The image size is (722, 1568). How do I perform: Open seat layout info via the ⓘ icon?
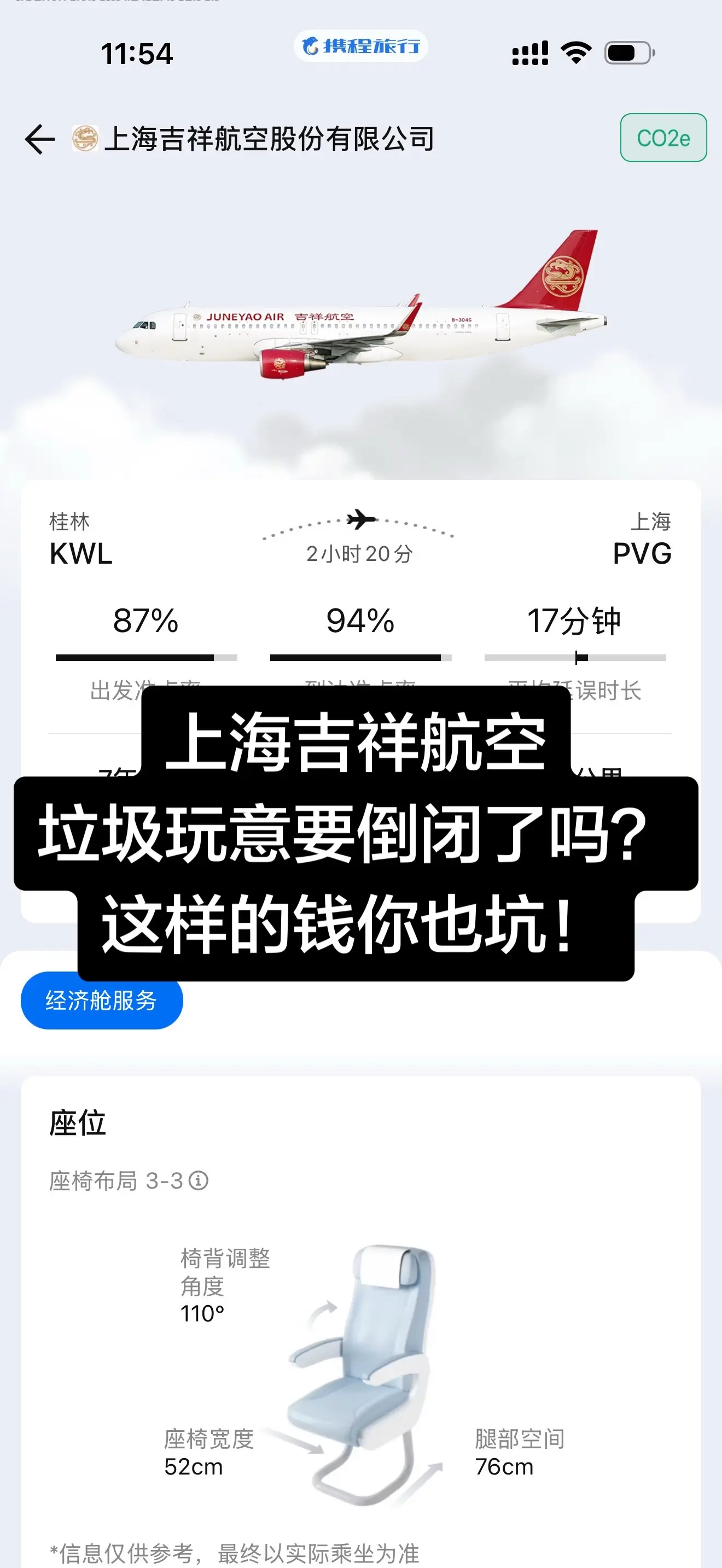[198, 1180]
